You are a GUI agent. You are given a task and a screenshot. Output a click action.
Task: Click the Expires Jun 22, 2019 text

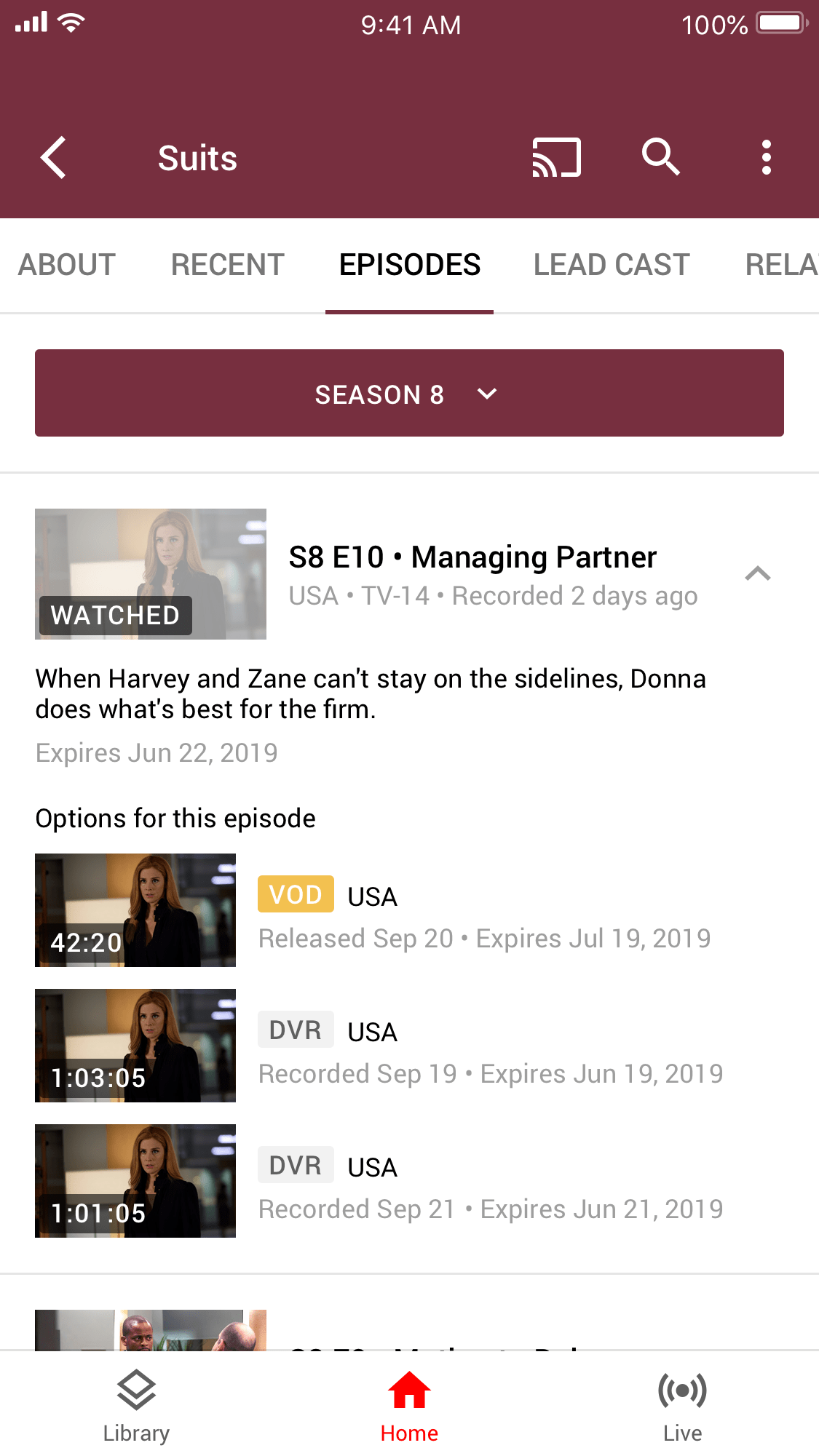tap(156, 752)
